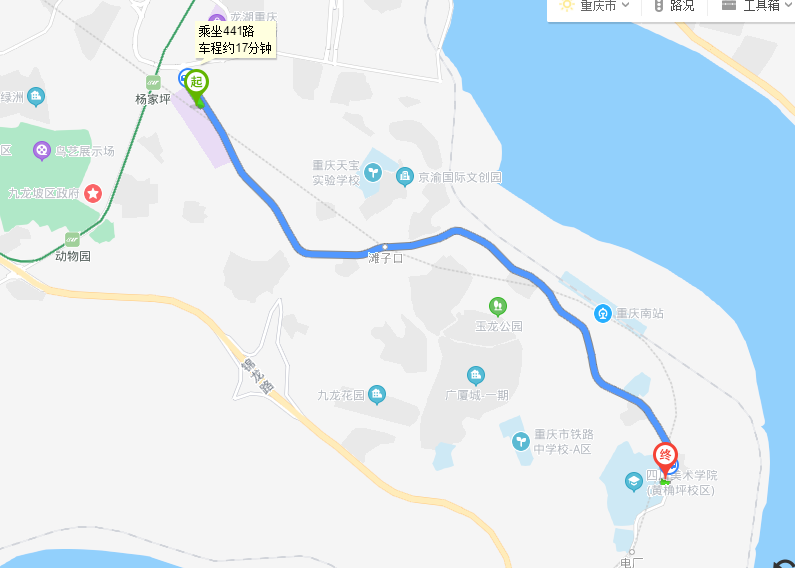Open the 重庆天宝实验学校 school marker
The height and width of the screenshot is (568, 795).
click(x=372, y=172)
